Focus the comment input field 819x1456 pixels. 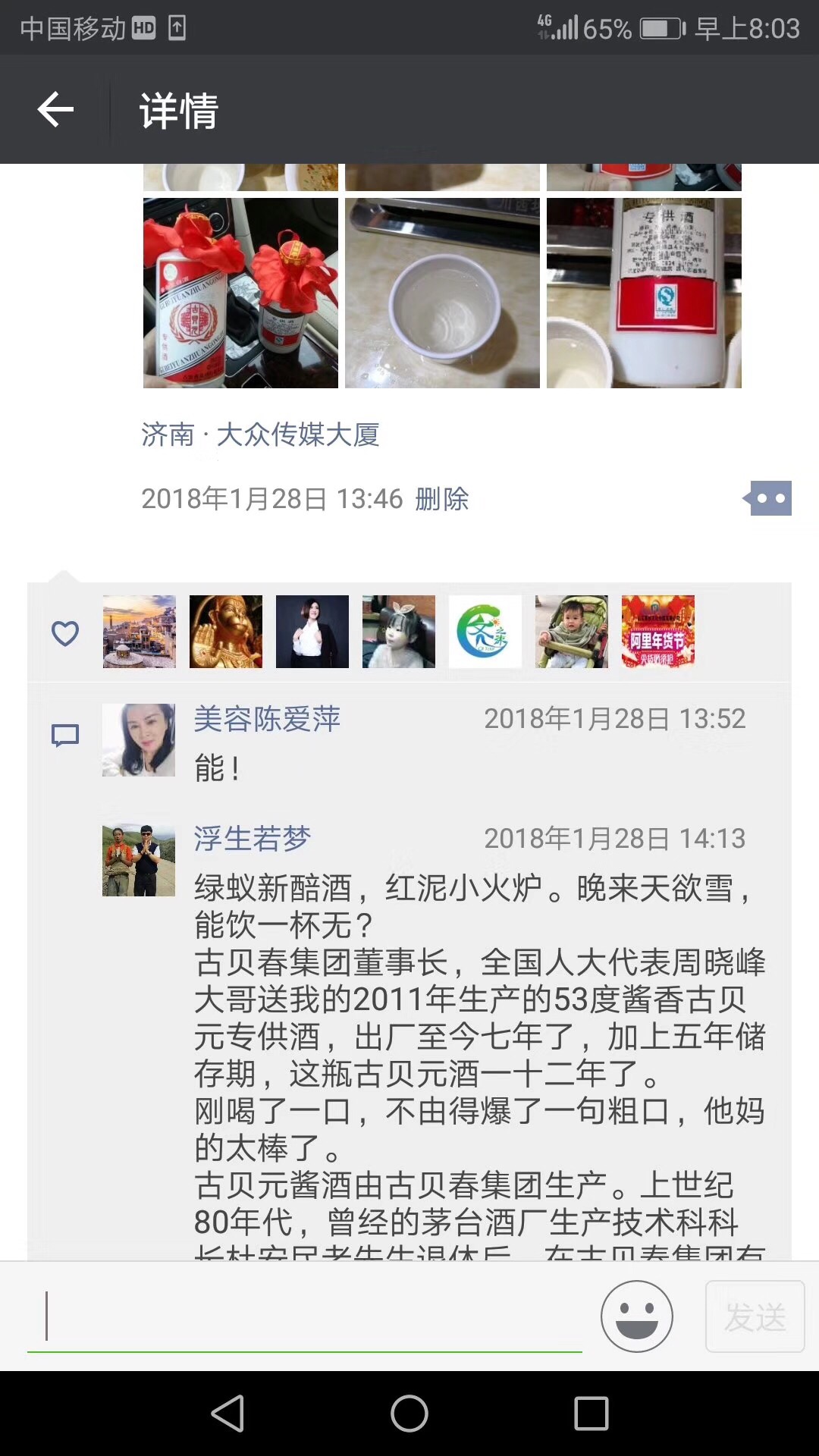[x=303, y=1316]
